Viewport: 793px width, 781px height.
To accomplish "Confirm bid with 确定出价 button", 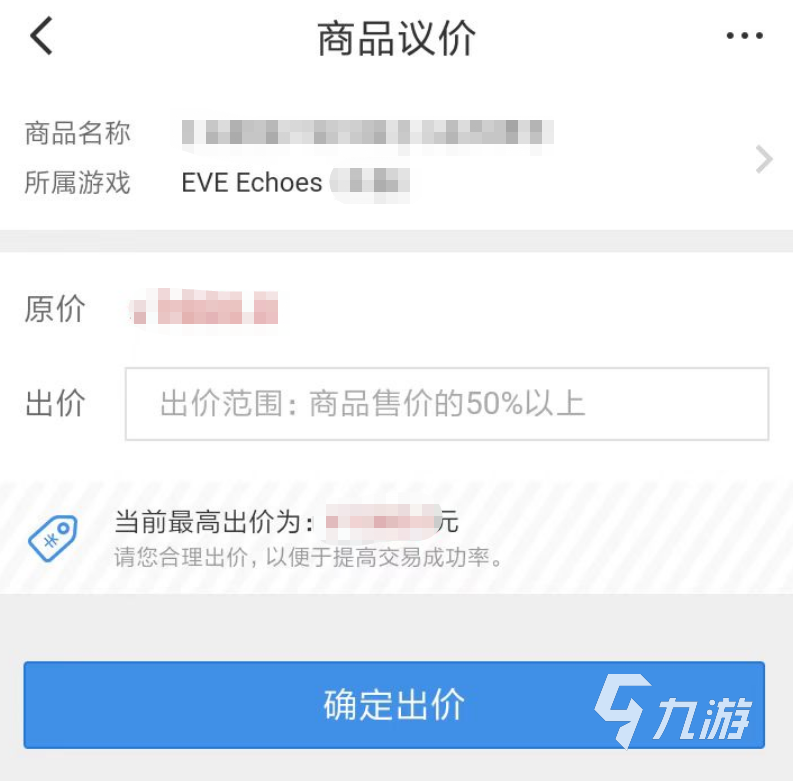I will 394,704.
